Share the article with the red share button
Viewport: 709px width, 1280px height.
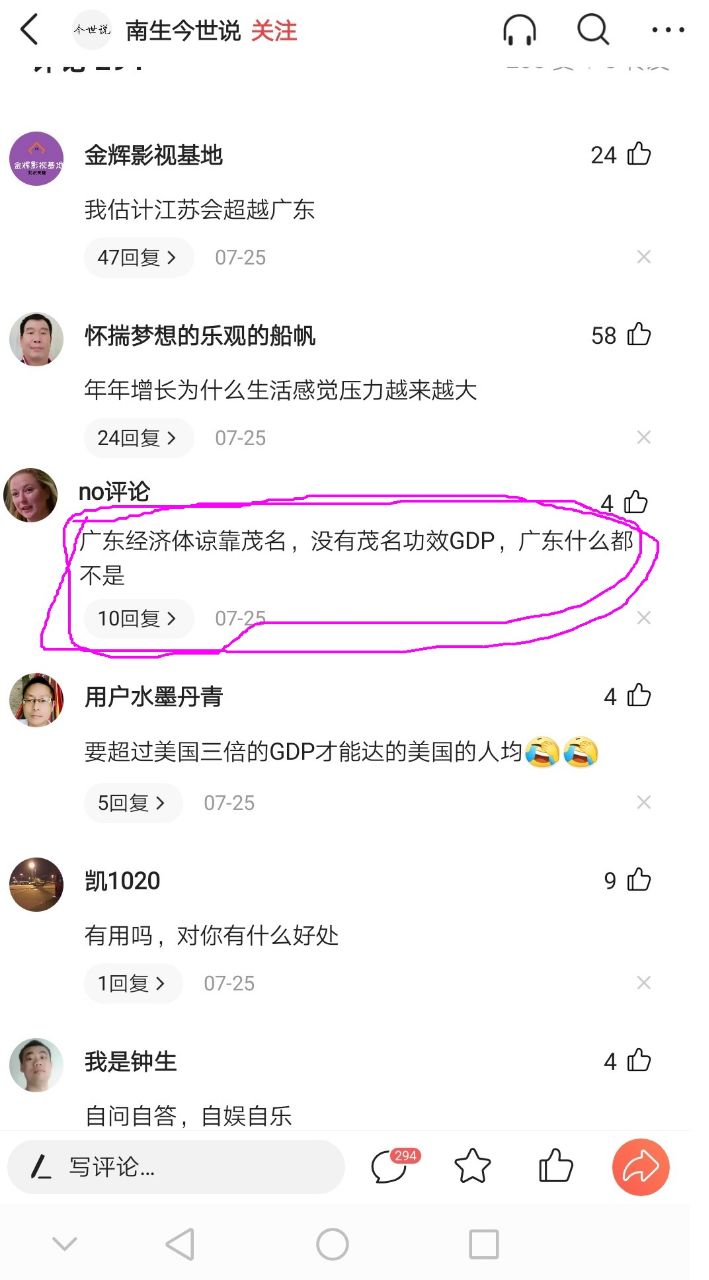[x=640, y=1167]
